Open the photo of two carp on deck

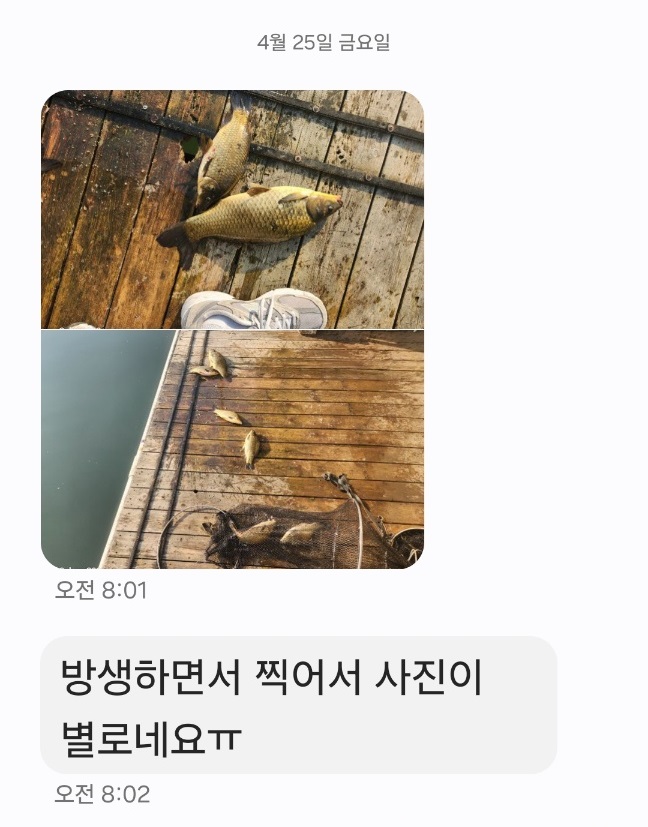tap(232, 209)
